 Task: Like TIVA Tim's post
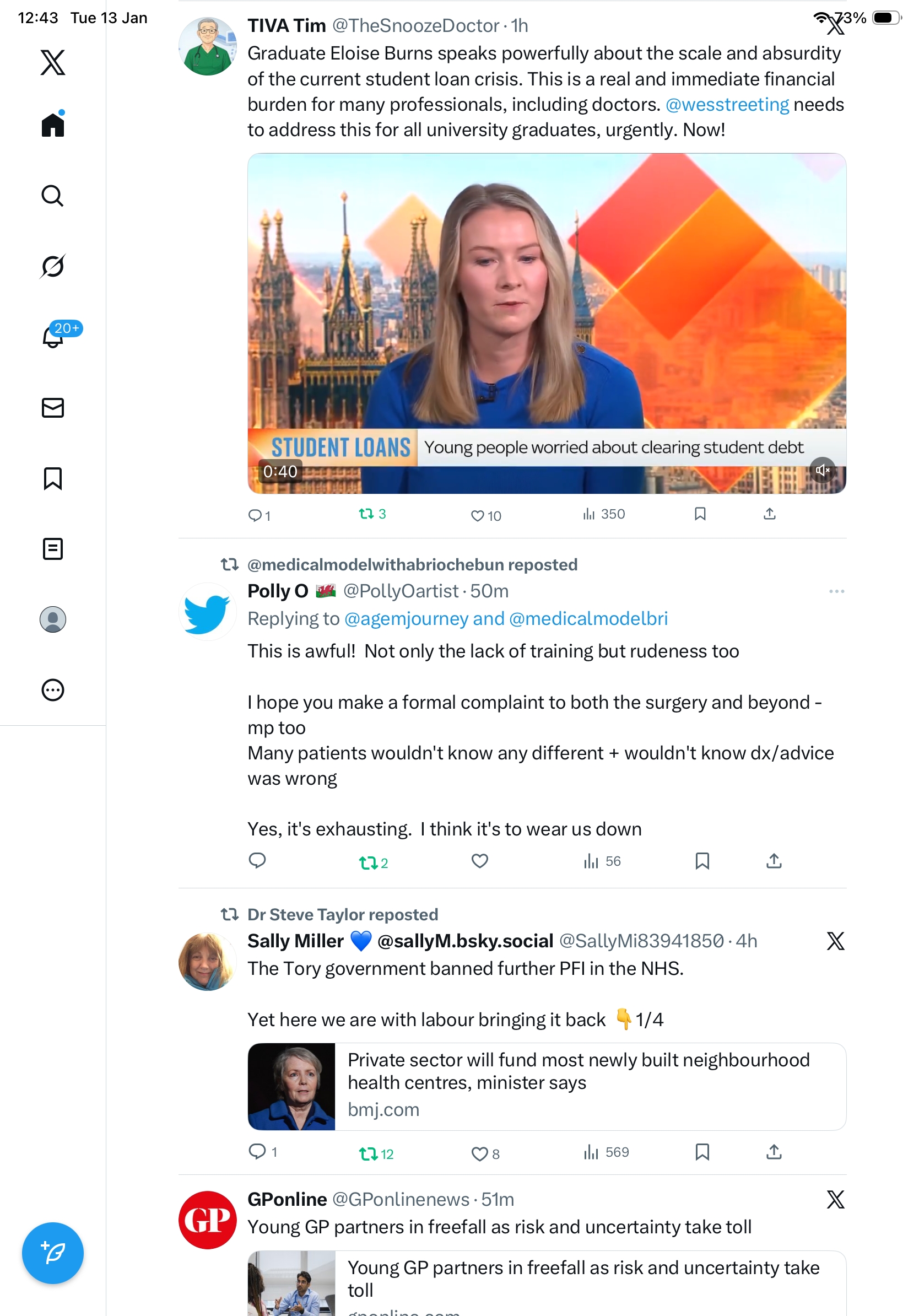point(477,515)
